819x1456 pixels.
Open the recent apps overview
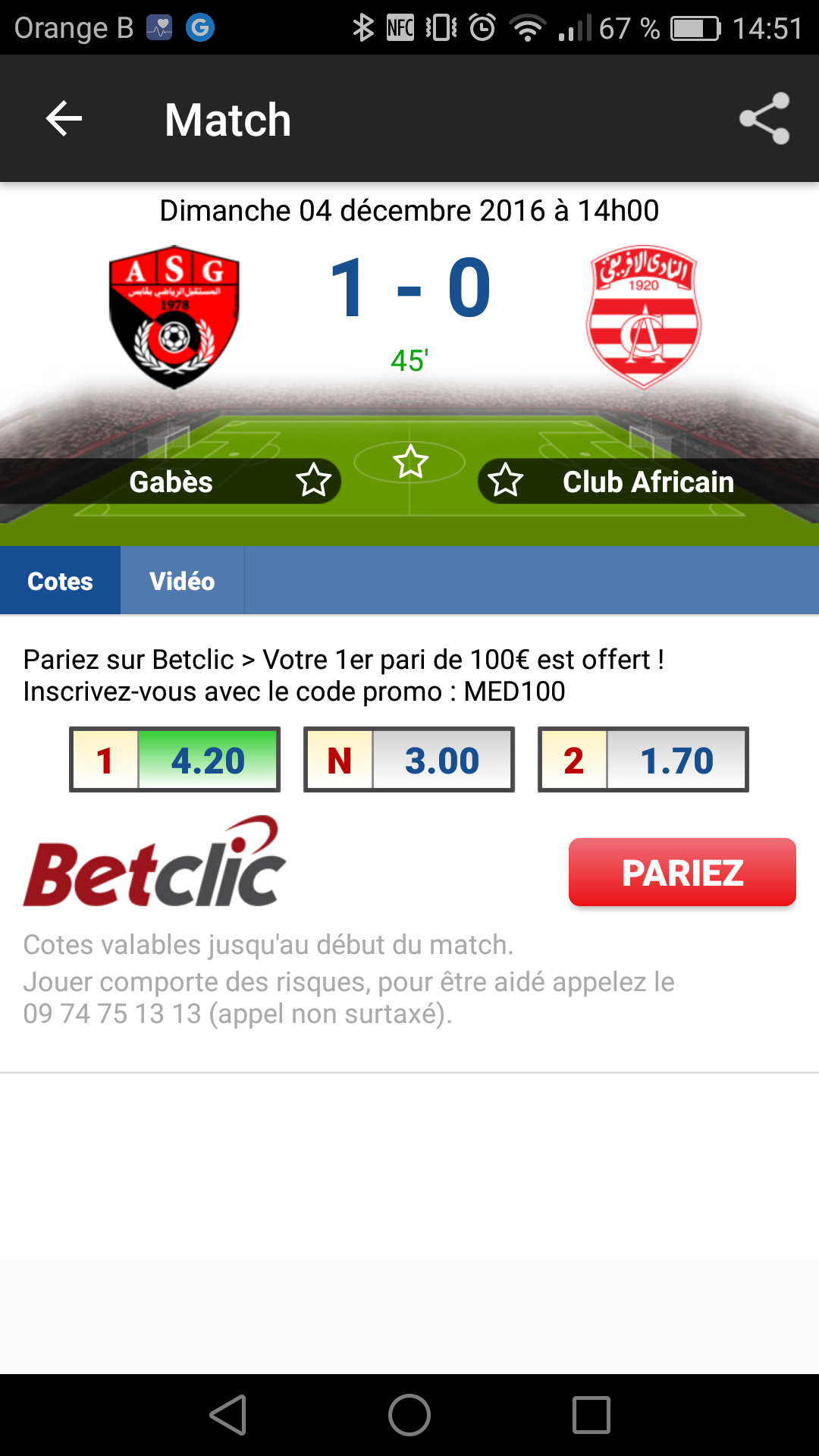pyautogui.click(x=591, y=1415)
